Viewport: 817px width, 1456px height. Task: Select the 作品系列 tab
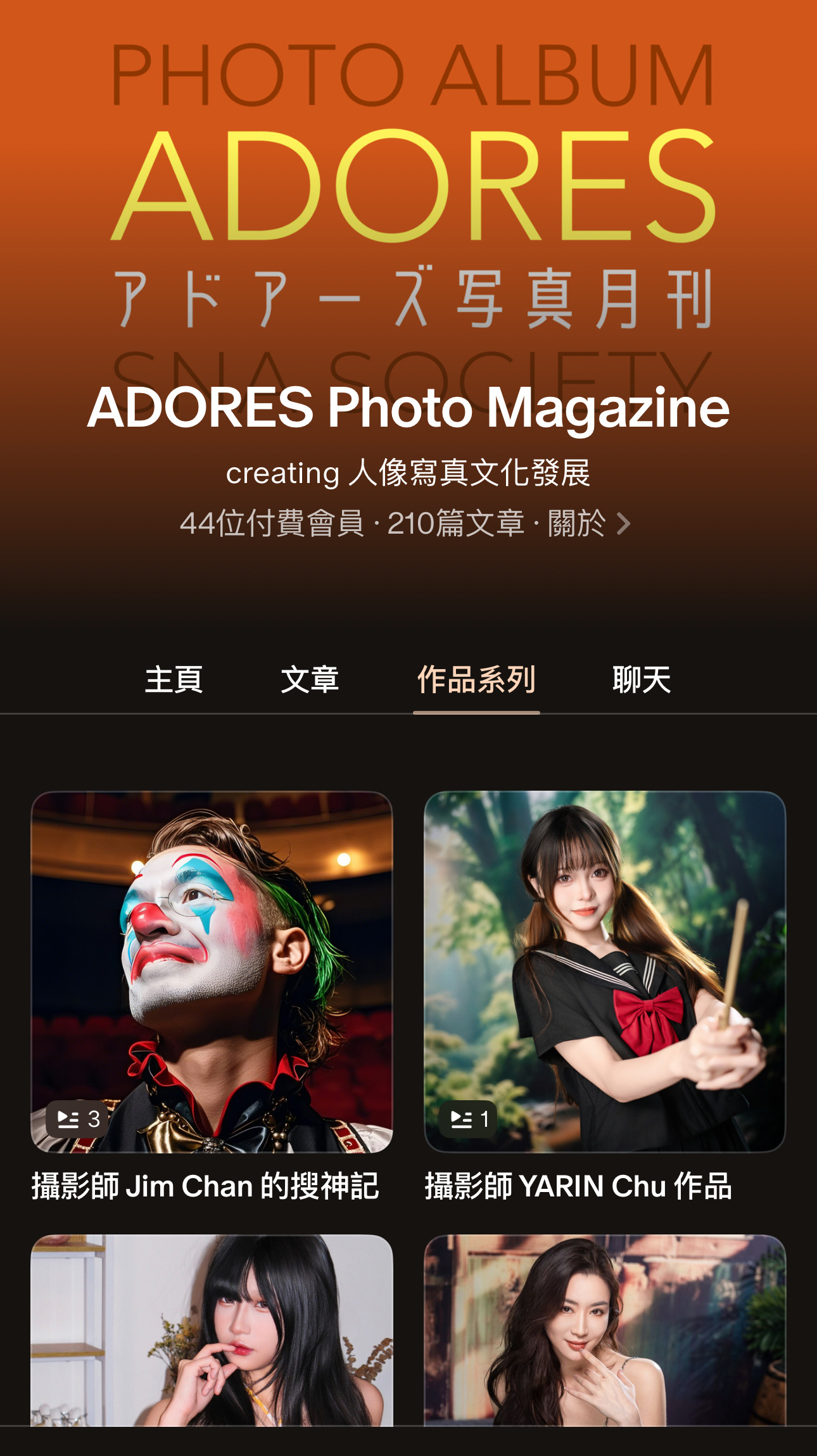(476, 680)
